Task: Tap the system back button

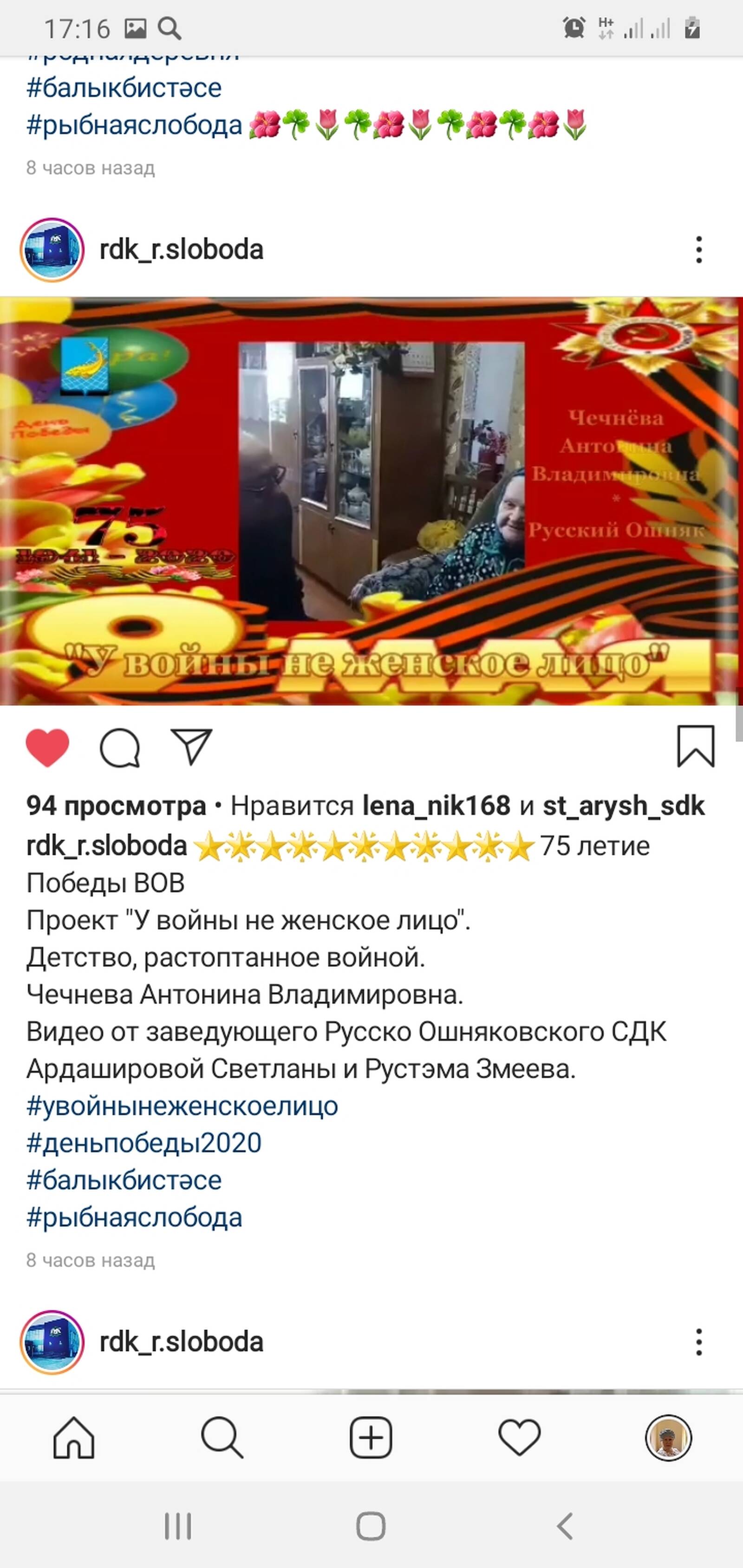Action: point(565,1526)
